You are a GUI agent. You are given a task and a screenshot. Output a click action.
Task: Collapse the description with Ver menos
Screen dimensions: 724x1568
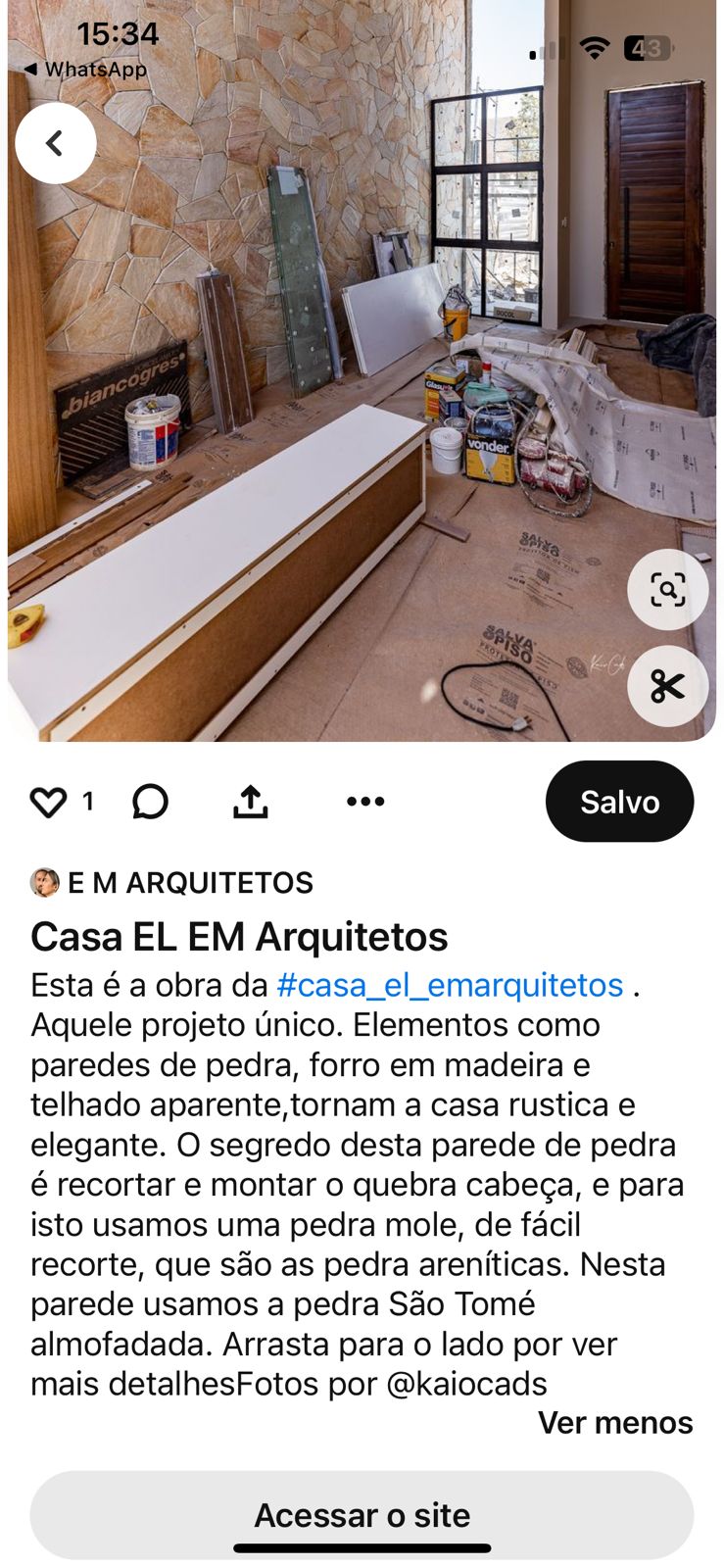[x=615, y=1422]
